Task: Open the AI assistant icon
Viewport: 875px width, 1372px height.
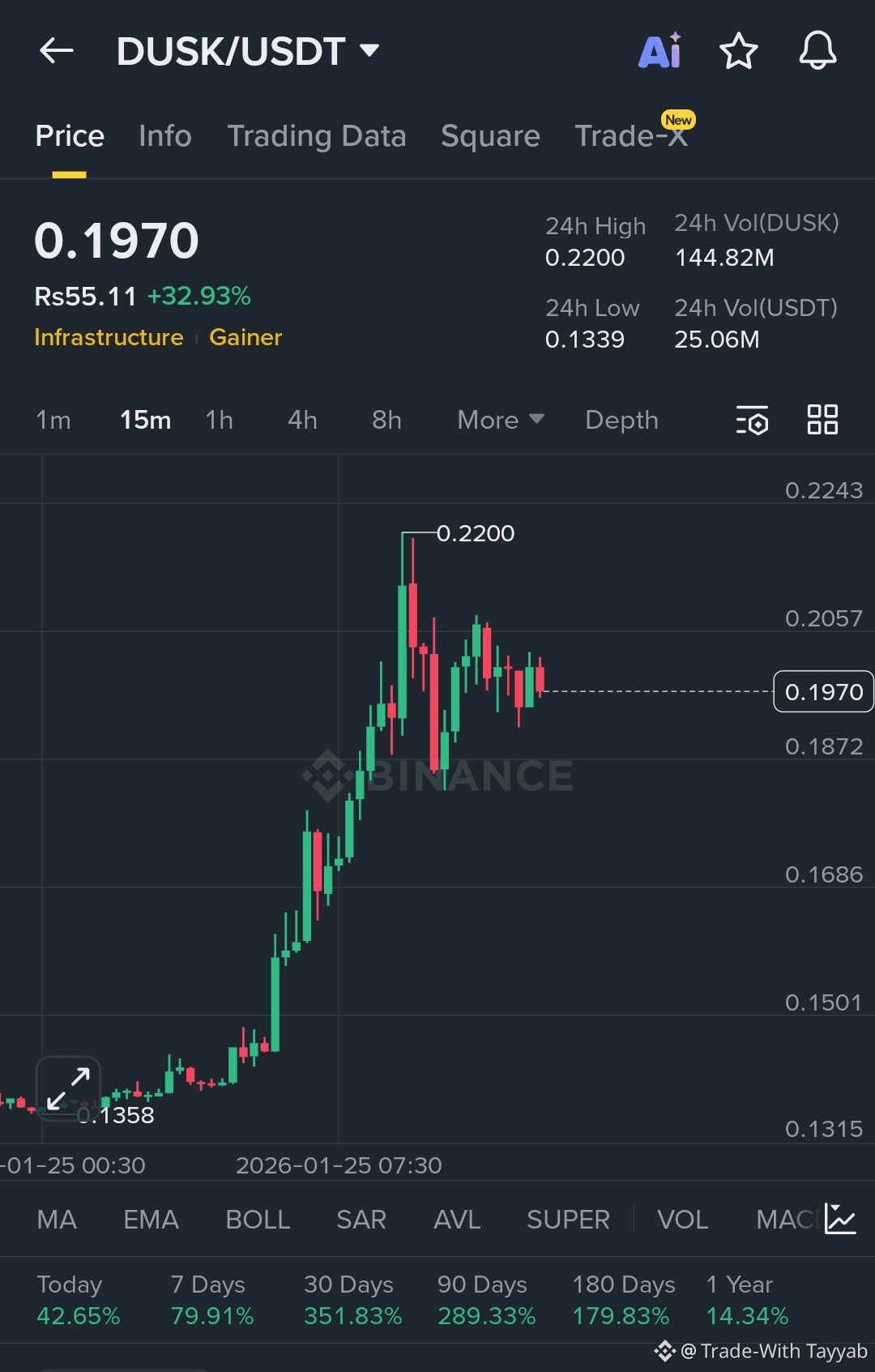Action: pyautogui.click(x=659, y=51)
